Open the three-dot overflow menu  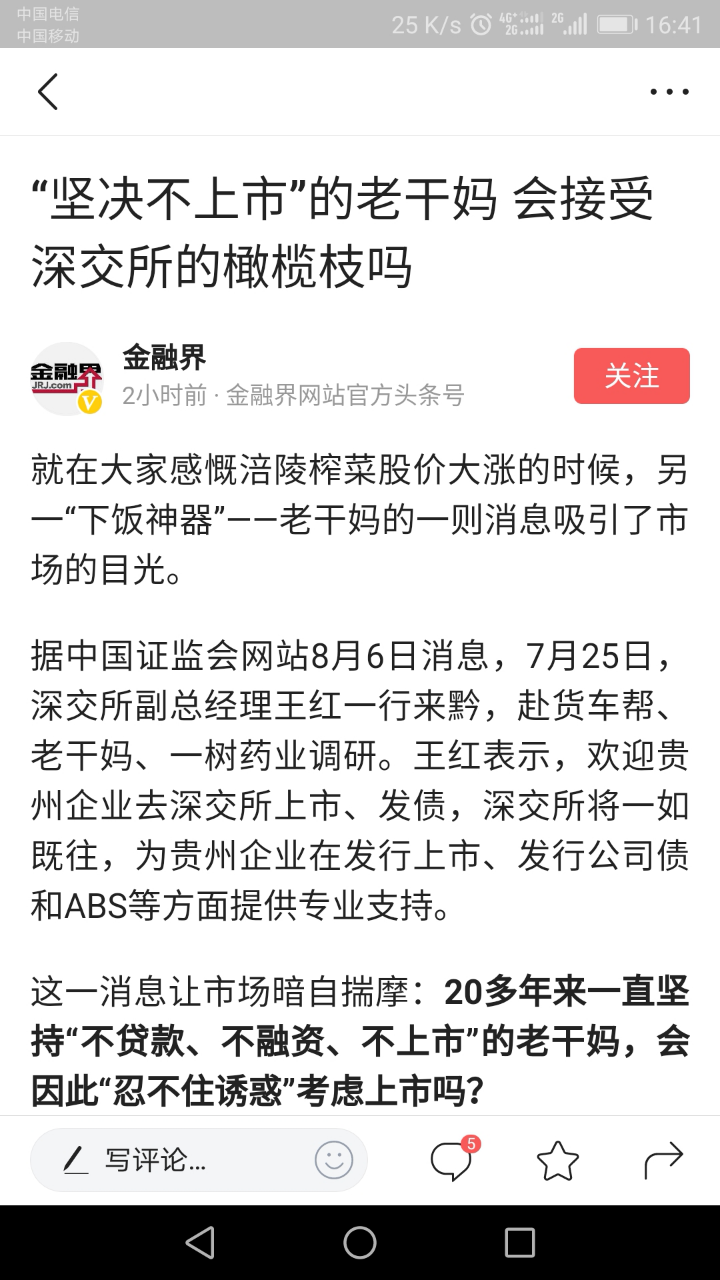pos(669,91)
